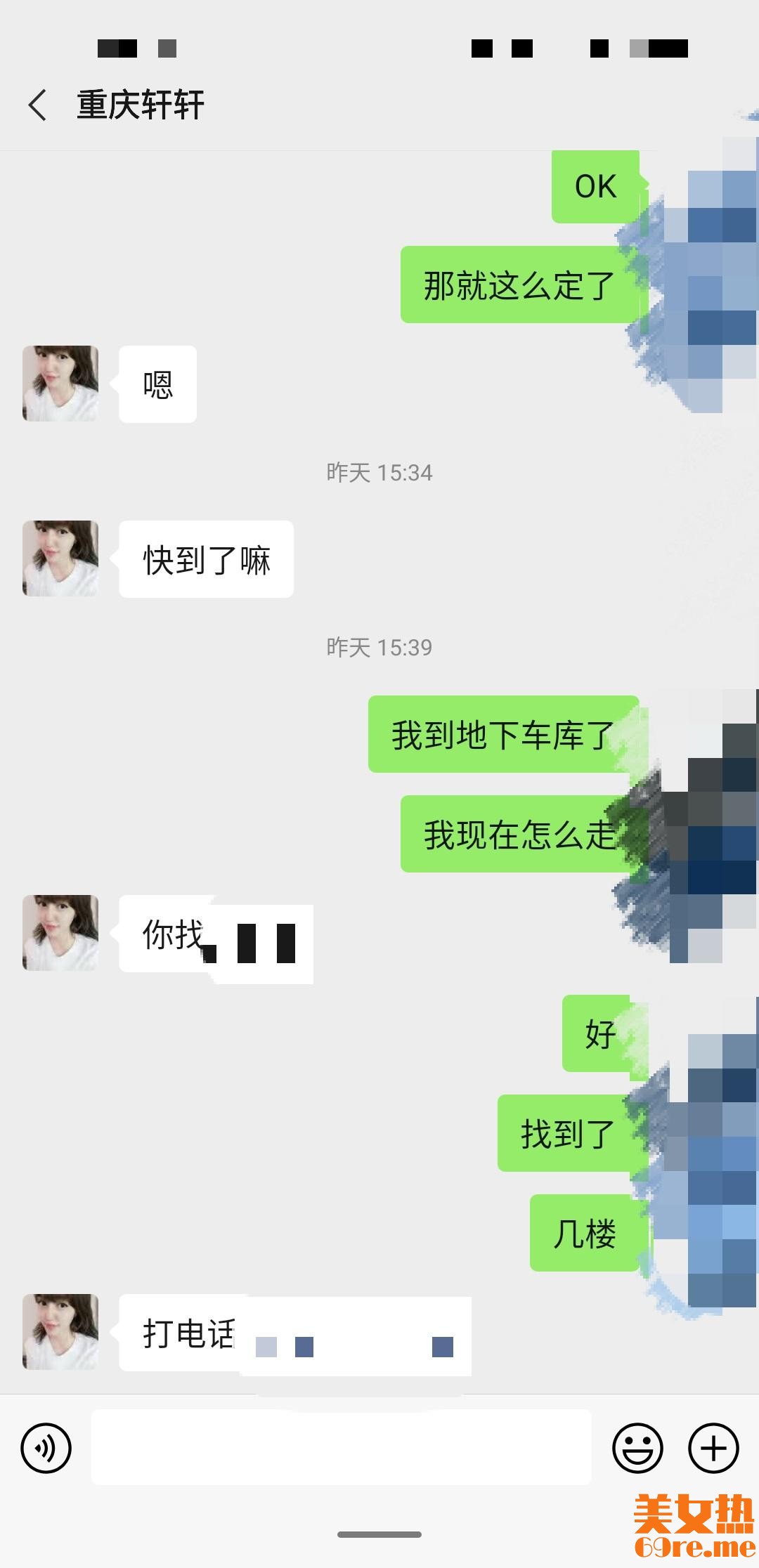Go back from the 重庆轩轩 chat
The height and width of the screenshot is (1568, 759).
[38, 105]
